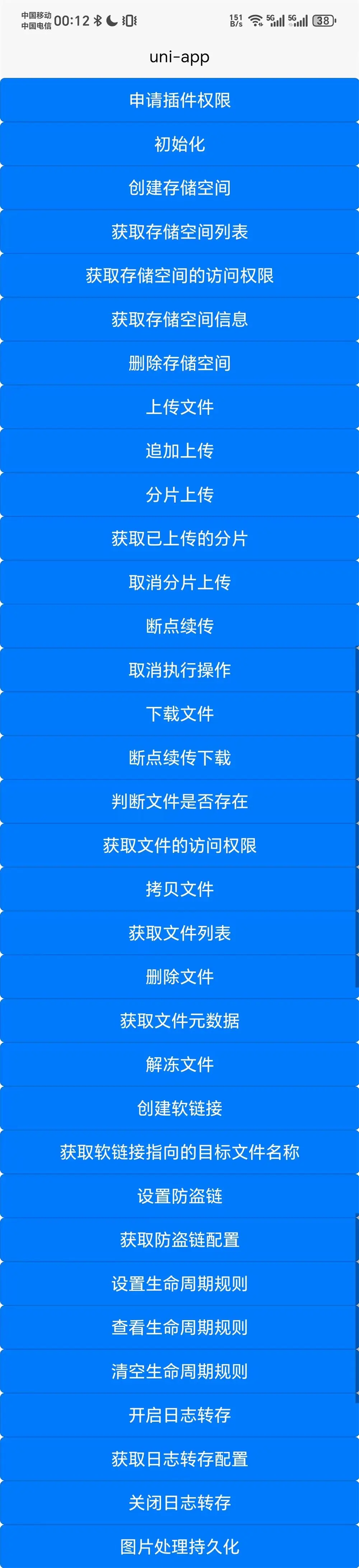Open 获取存储空间列表
359x1568 pixels.
coord(179,232)
